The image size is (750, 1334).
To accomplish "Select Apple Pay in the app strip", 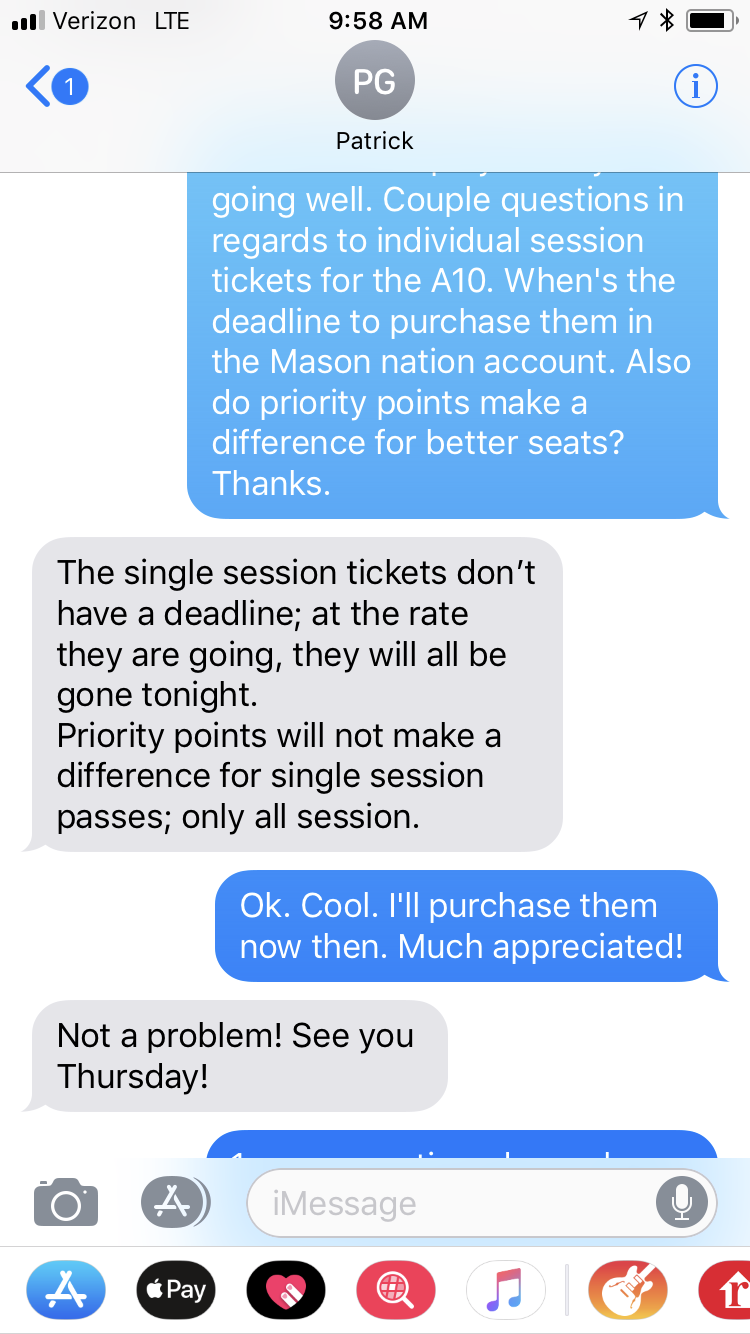I will coord(175,1290).
